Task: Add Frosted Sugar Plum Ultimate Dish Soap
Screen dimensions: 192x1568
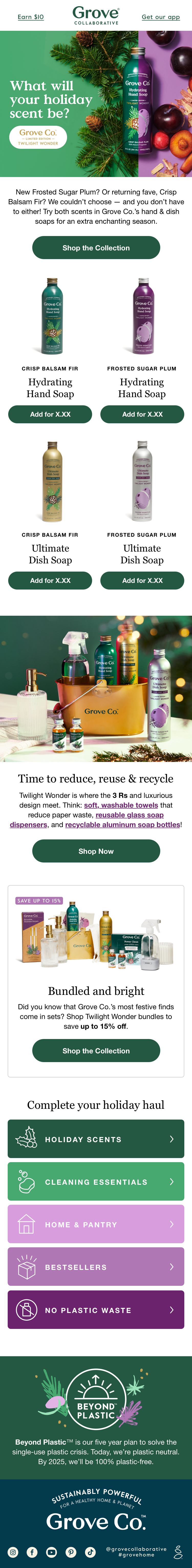Action: point(142,581)
